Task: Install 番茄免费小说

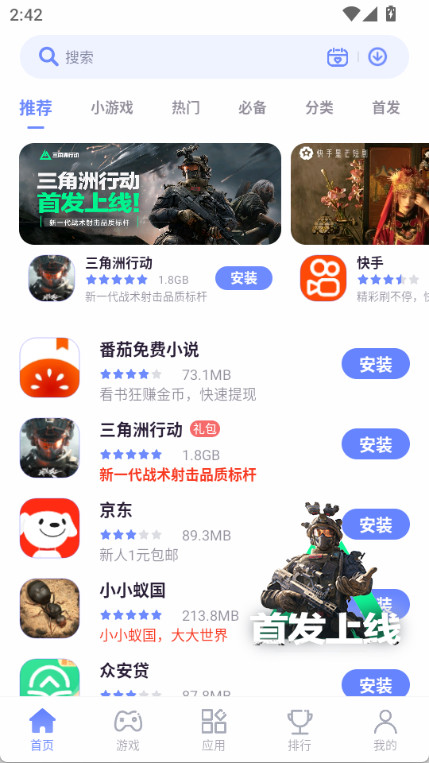Action: [375, 363]
